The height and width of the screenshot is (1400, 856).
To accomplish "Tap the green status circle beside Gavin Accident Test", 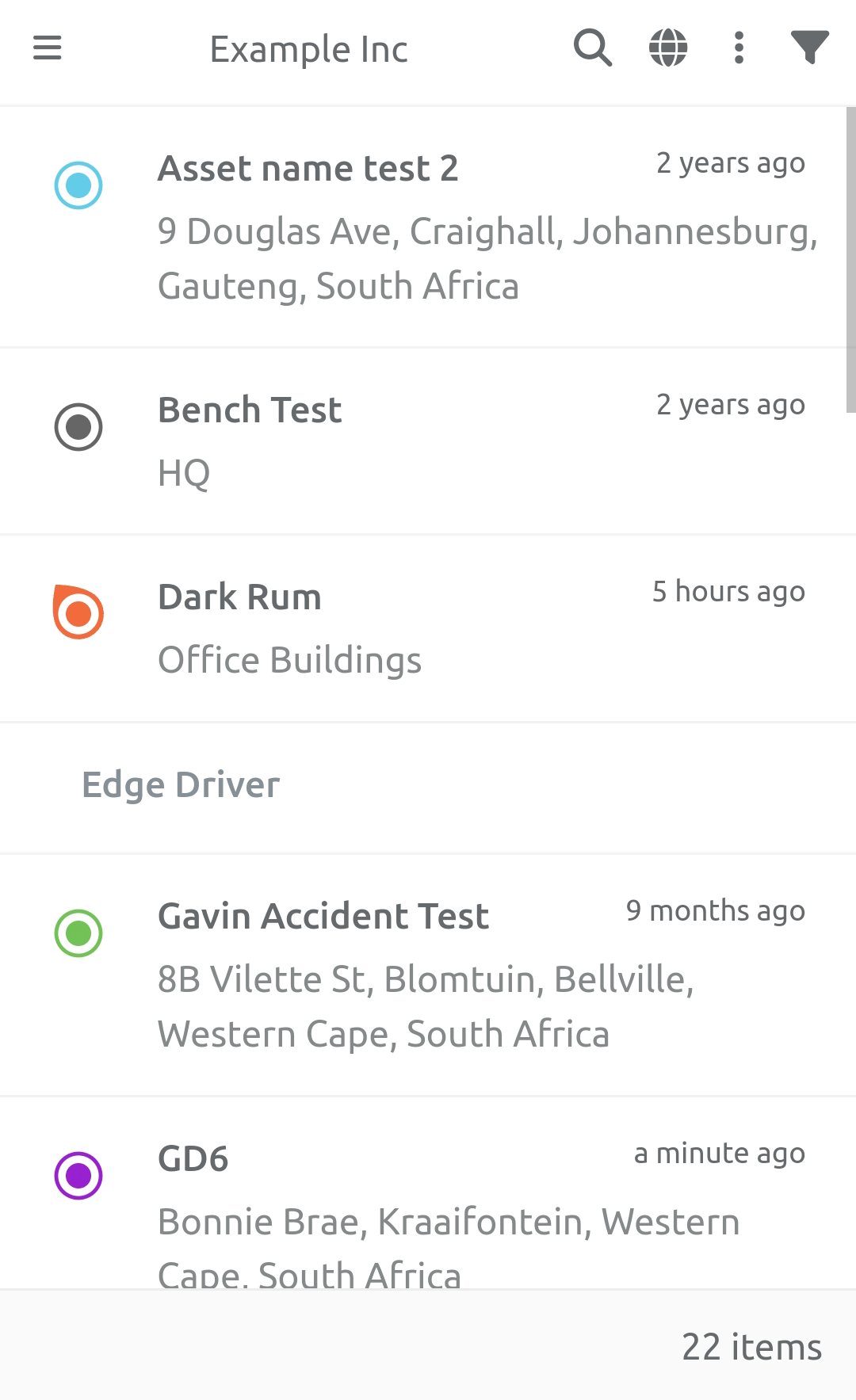I will pyautogui.click(x=78, y=933).
